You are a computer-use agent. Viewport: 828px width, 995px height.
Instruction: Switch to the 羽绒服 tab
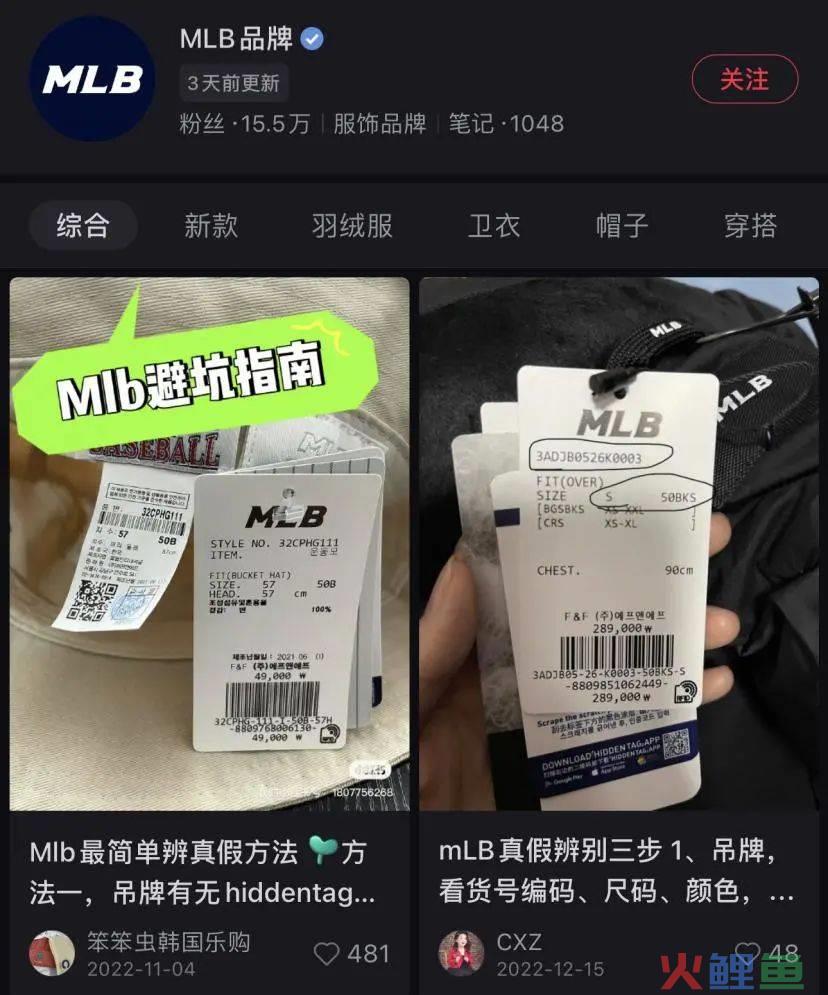(352, 225)
